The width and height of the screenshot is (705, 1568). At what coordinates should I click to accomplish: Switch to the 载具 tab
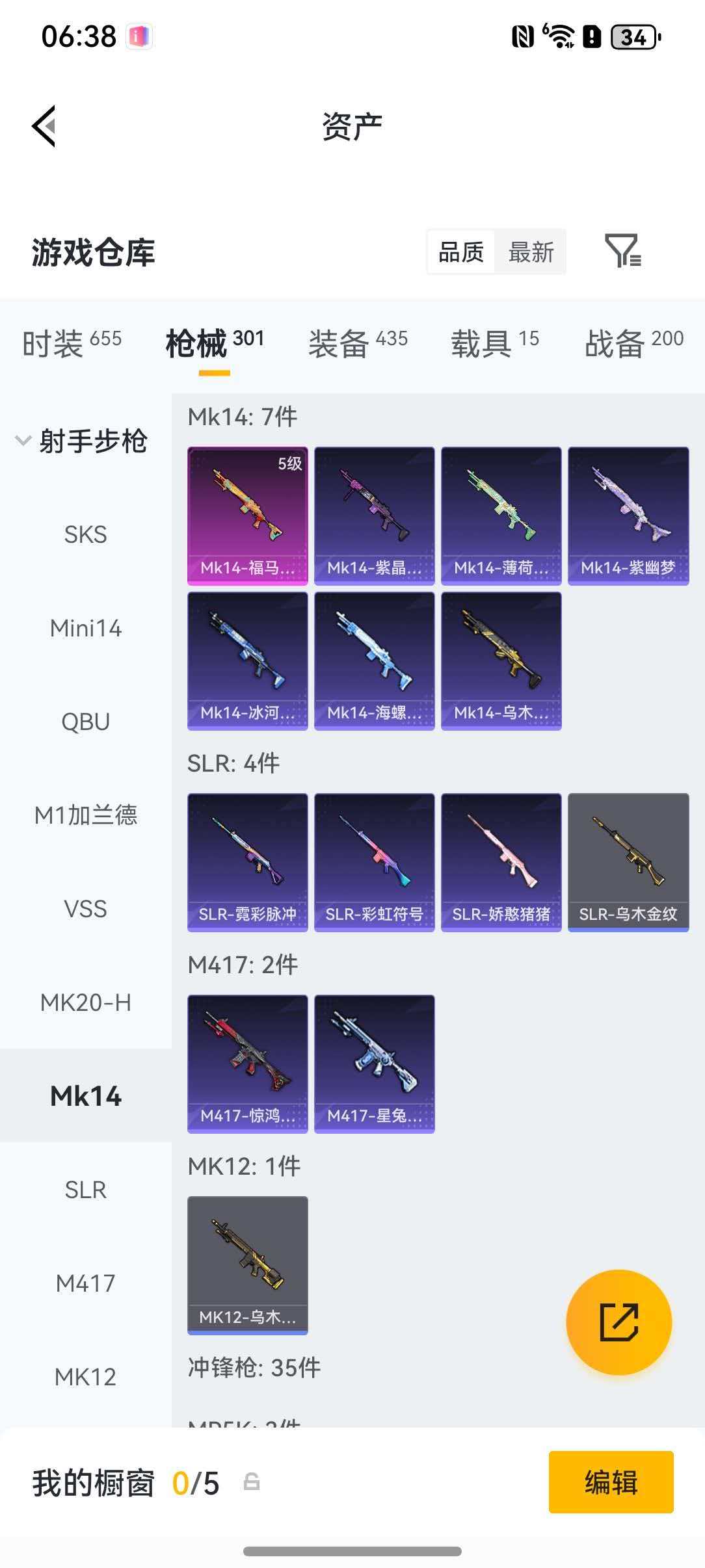[x=495, y=343]
